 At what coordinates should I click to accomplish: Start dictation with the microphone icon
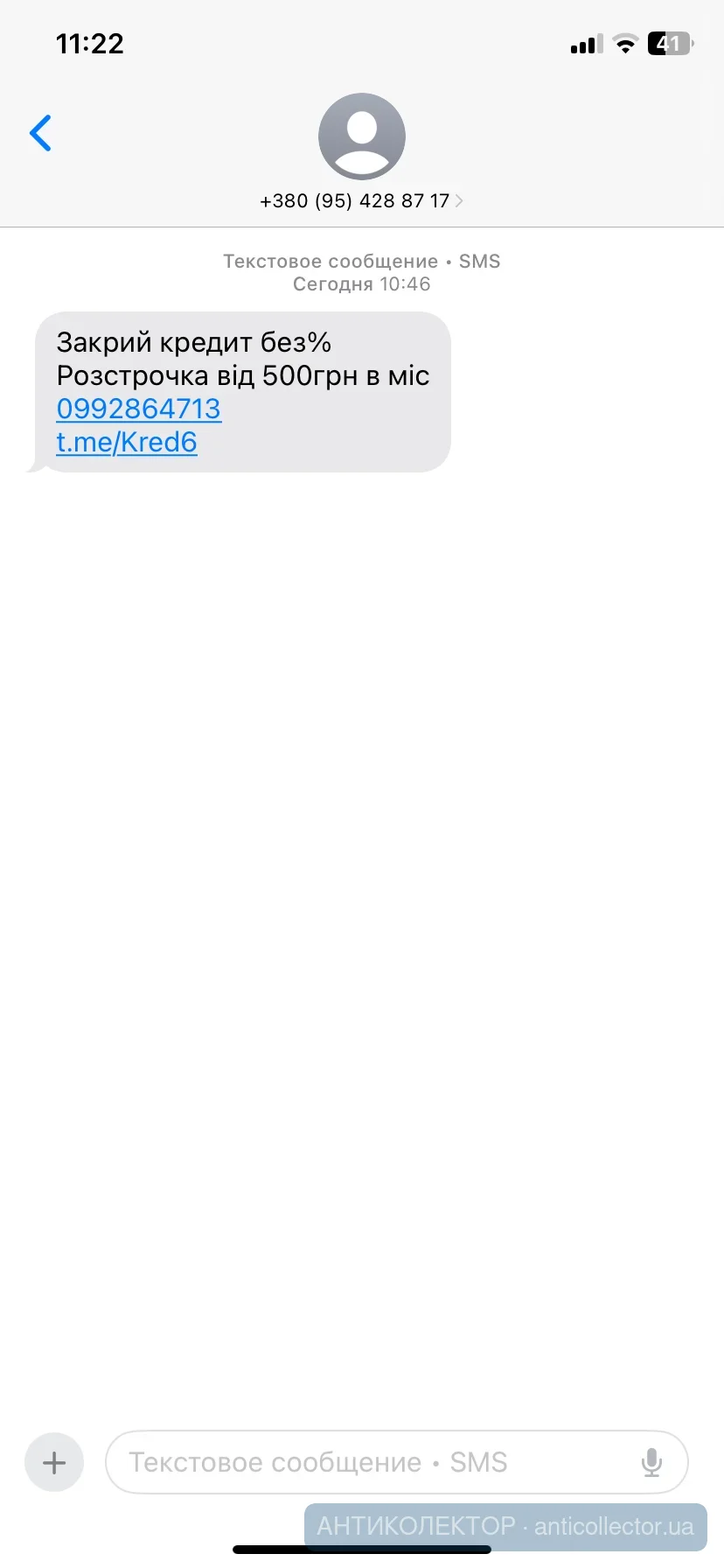pos(651,1462)
